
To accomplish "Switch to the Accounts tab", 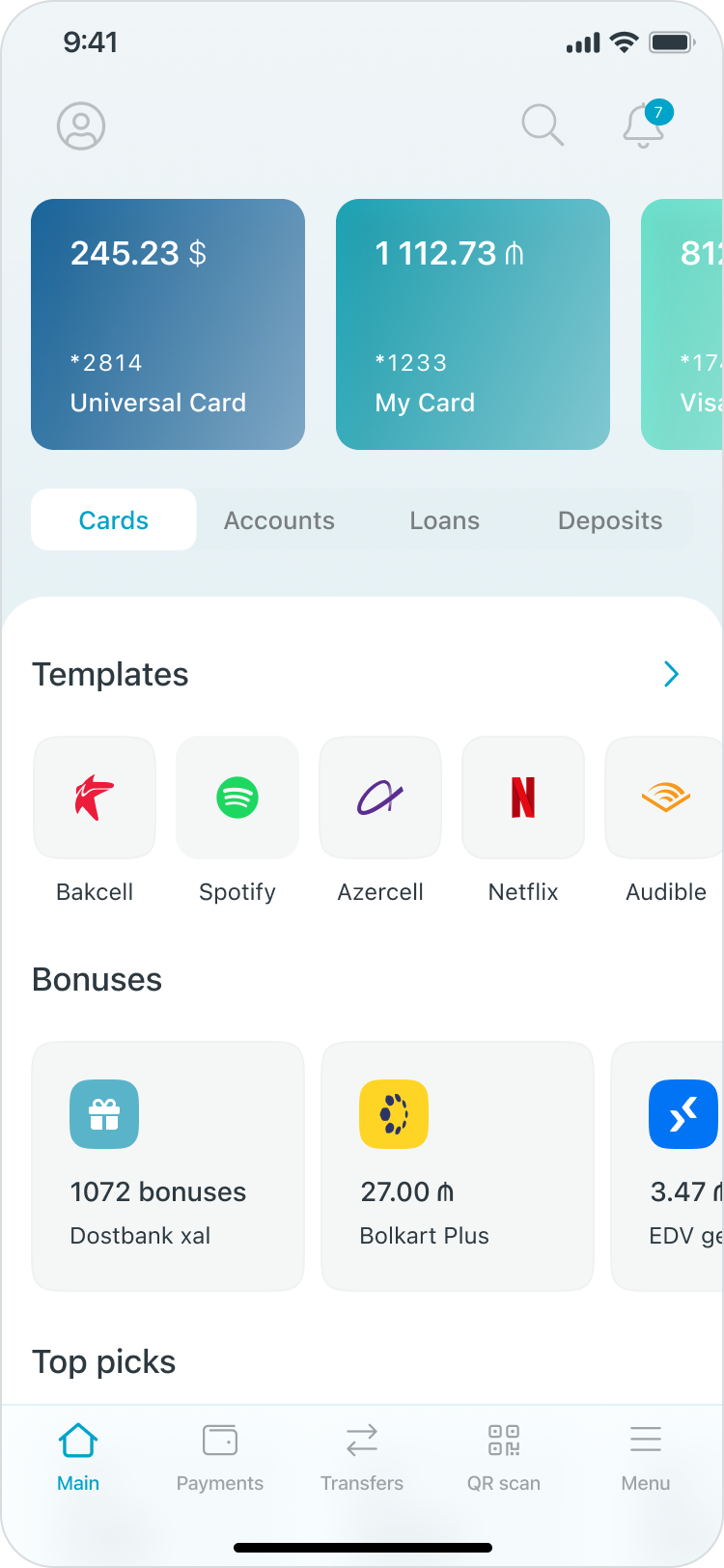I will pos(279,520).
